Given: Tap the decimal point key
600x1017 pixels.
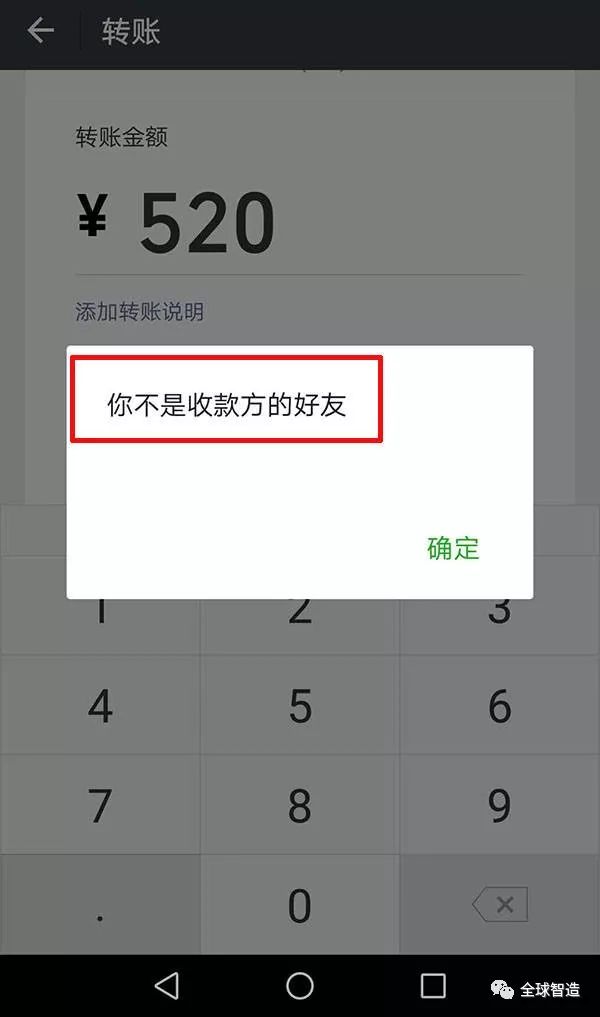Looking at the screenshot, I should click(x=100, y=905).
